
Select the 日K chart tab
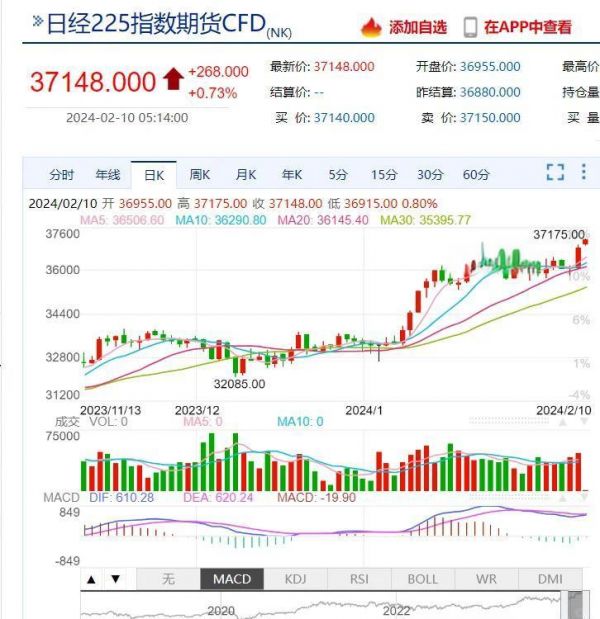[153, 175]
